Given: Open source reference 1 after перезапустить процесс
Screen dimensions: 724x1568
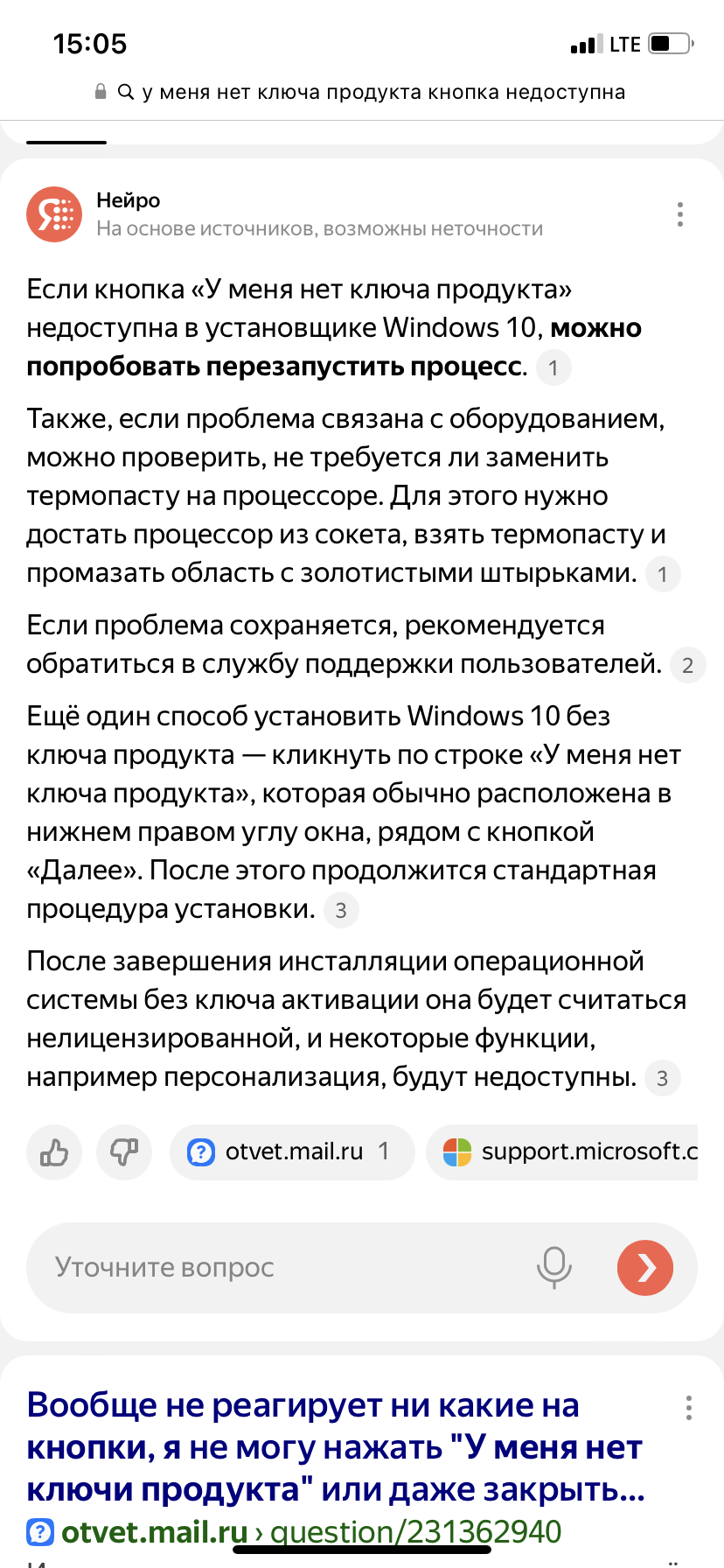Looking at the screenshot, I should (553, 367).
